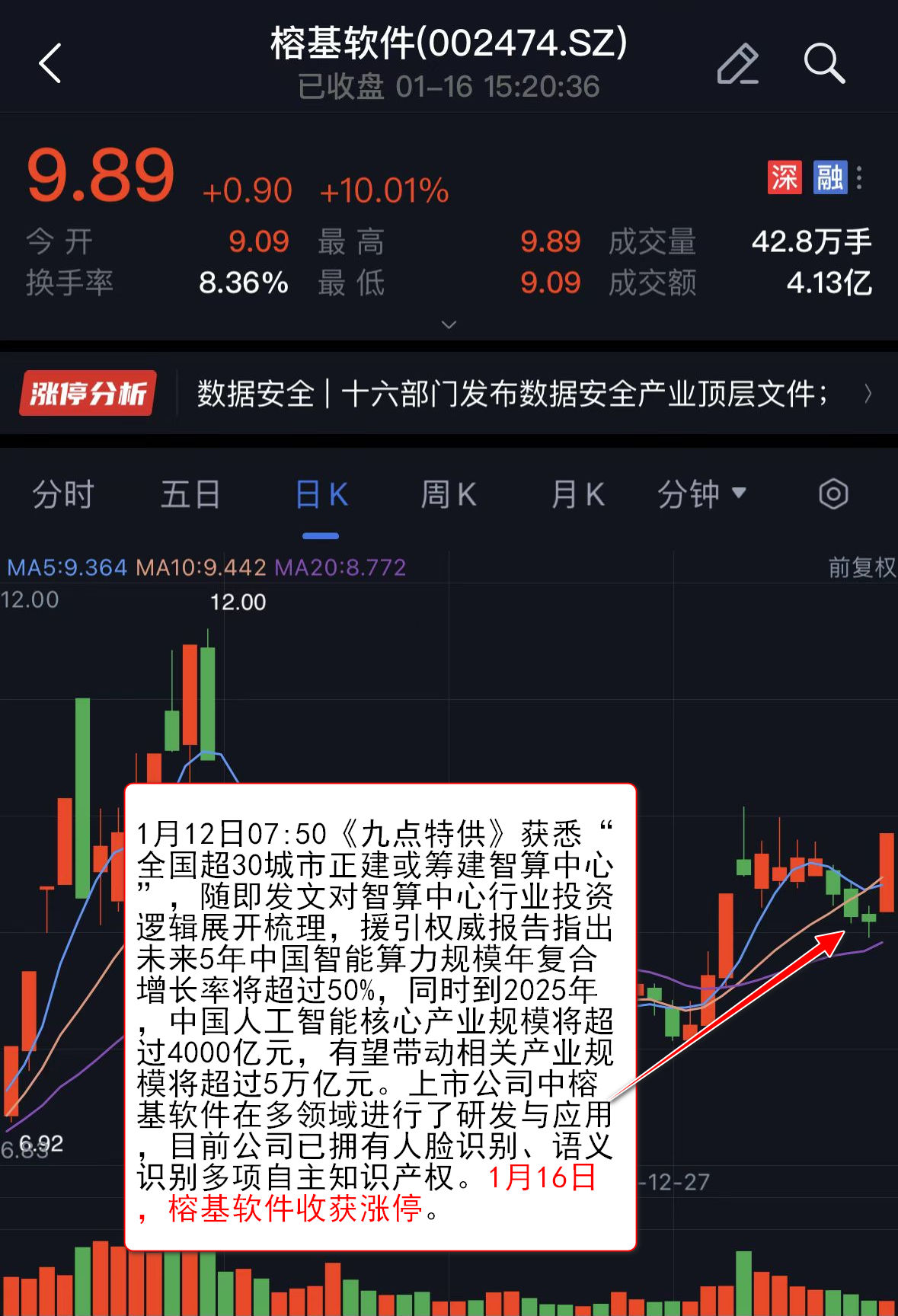
Task: Open the 涨停分析 data security news row
Action: click(510, 394)
